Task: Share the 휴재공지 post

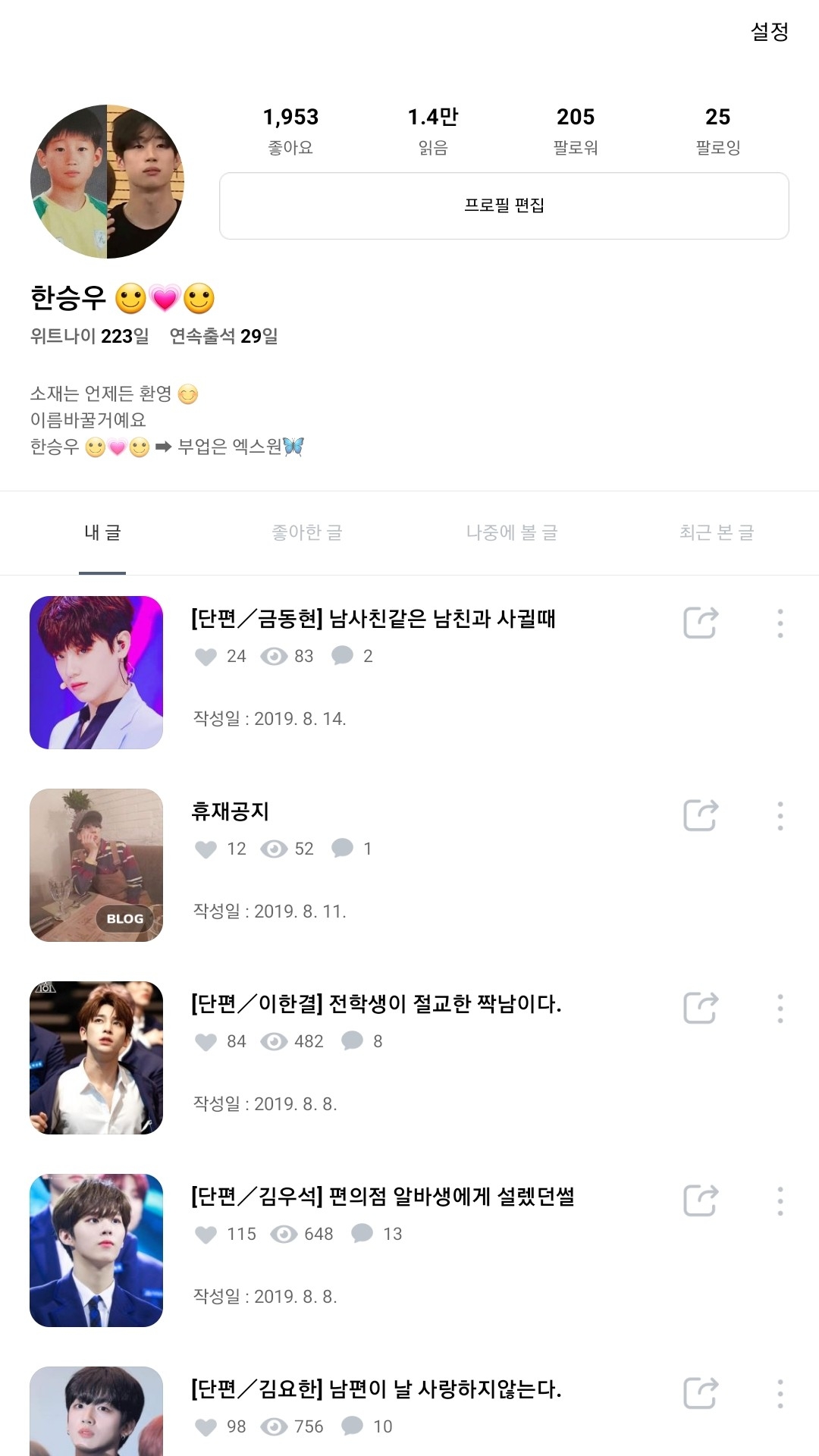Action: [x=701, y=816]
